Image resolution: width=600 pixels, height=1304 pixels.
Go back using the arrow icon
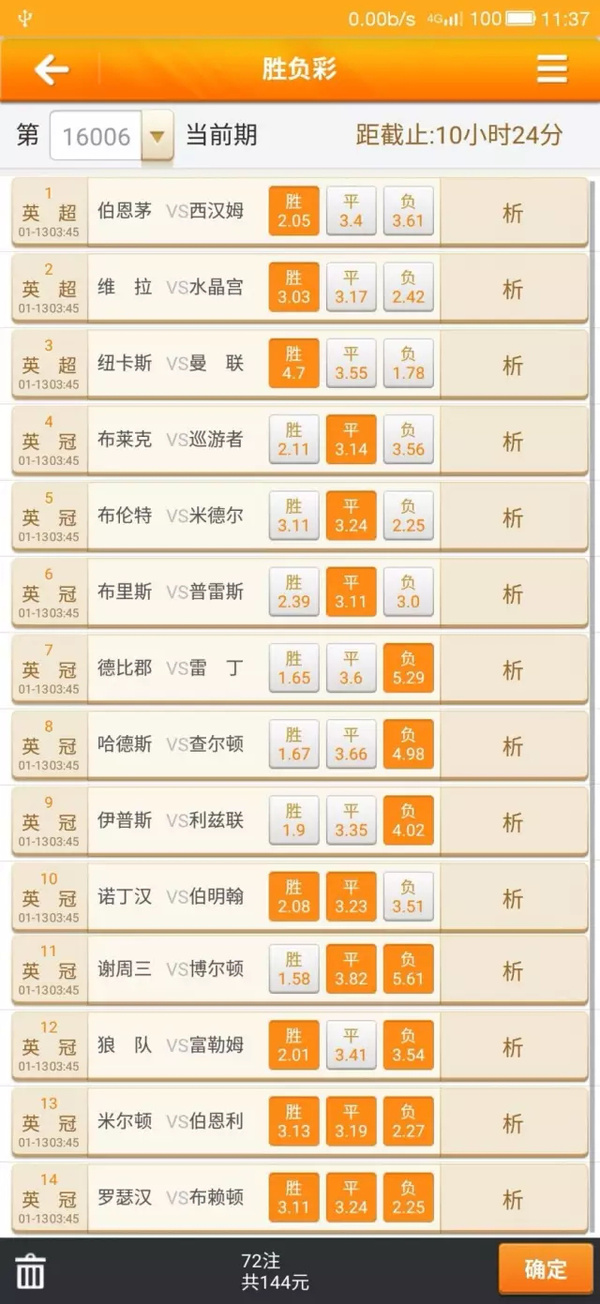(x=52, y=69)
